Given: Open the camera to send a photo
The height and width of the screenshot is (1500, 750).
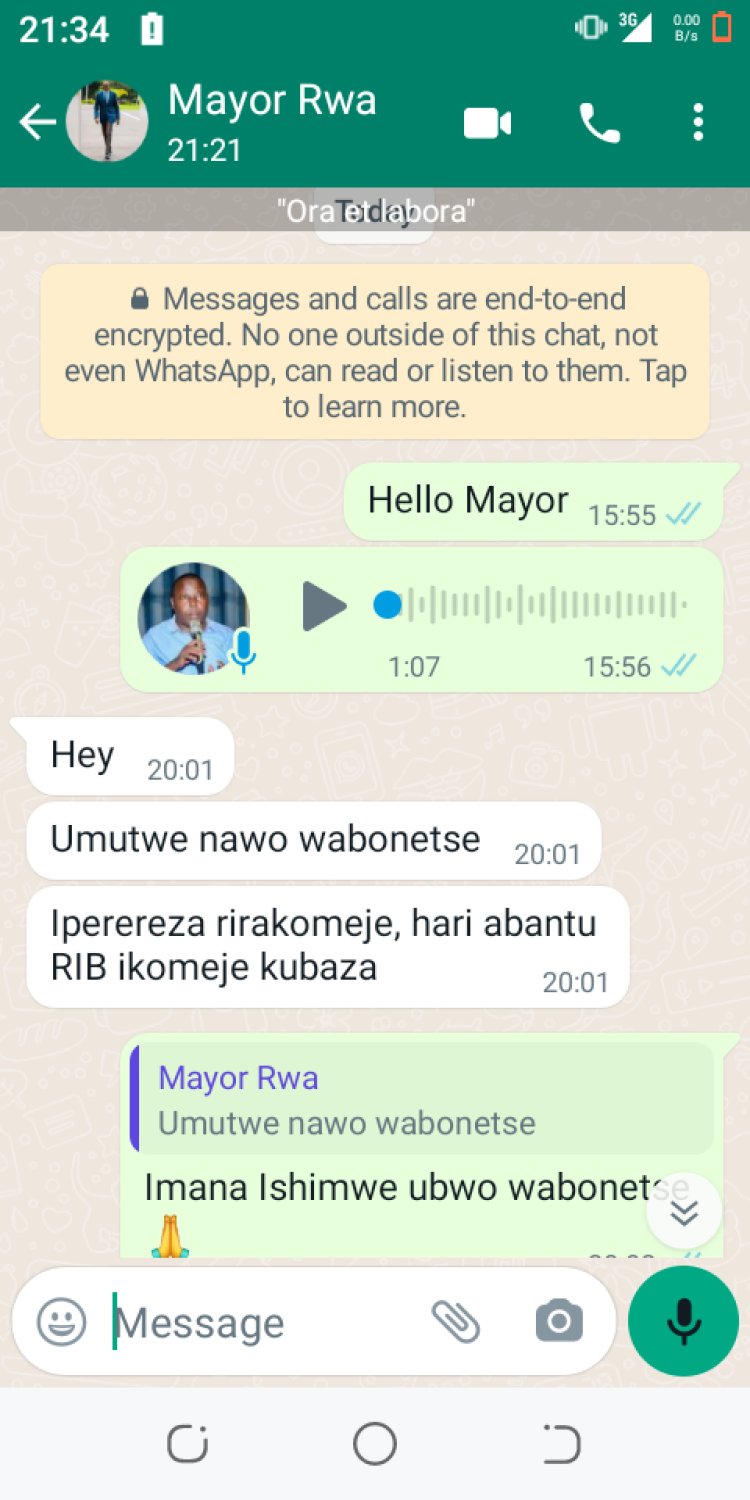Looking at the screenshot, I should tap(559, 1322).
